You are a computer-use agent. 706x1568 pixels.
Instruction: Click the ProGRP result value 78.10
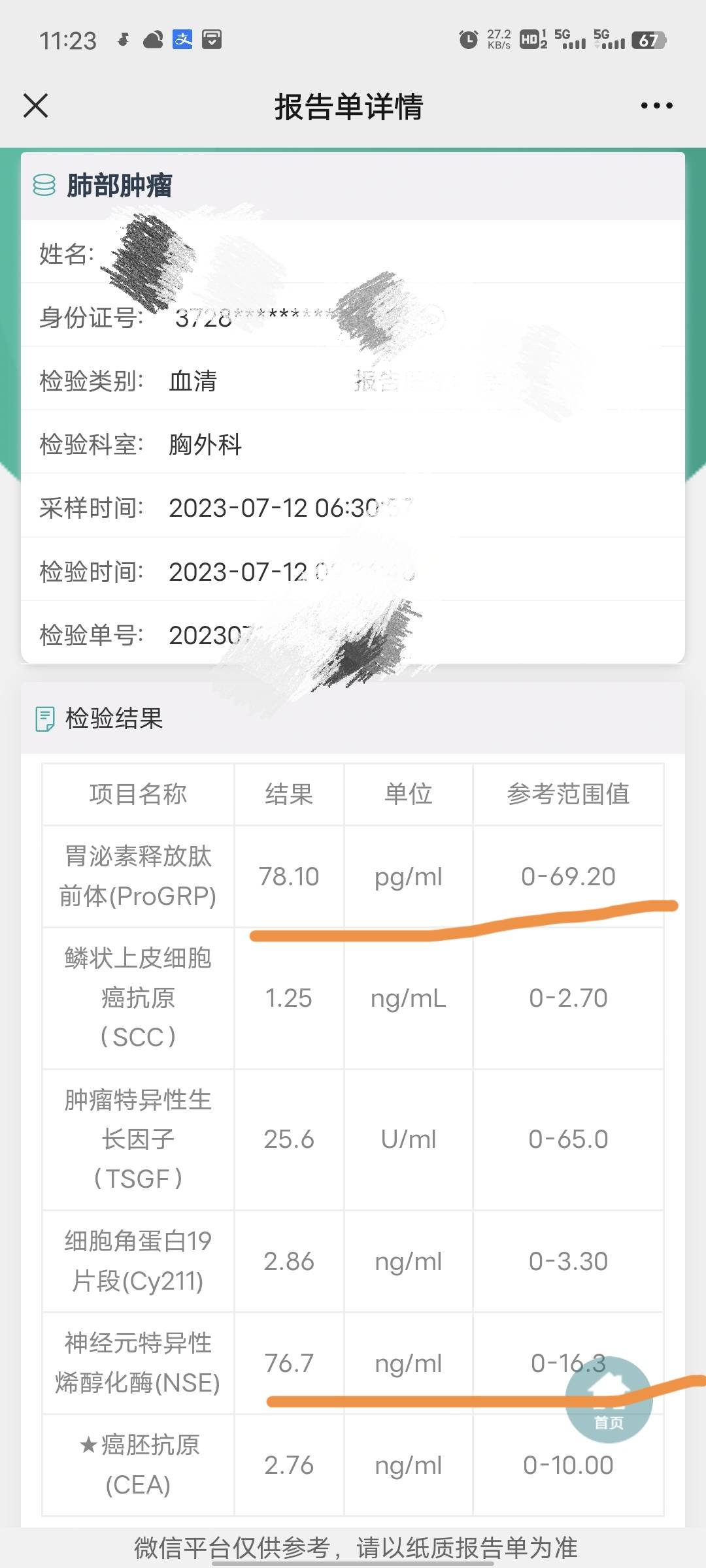pos(290,877)
